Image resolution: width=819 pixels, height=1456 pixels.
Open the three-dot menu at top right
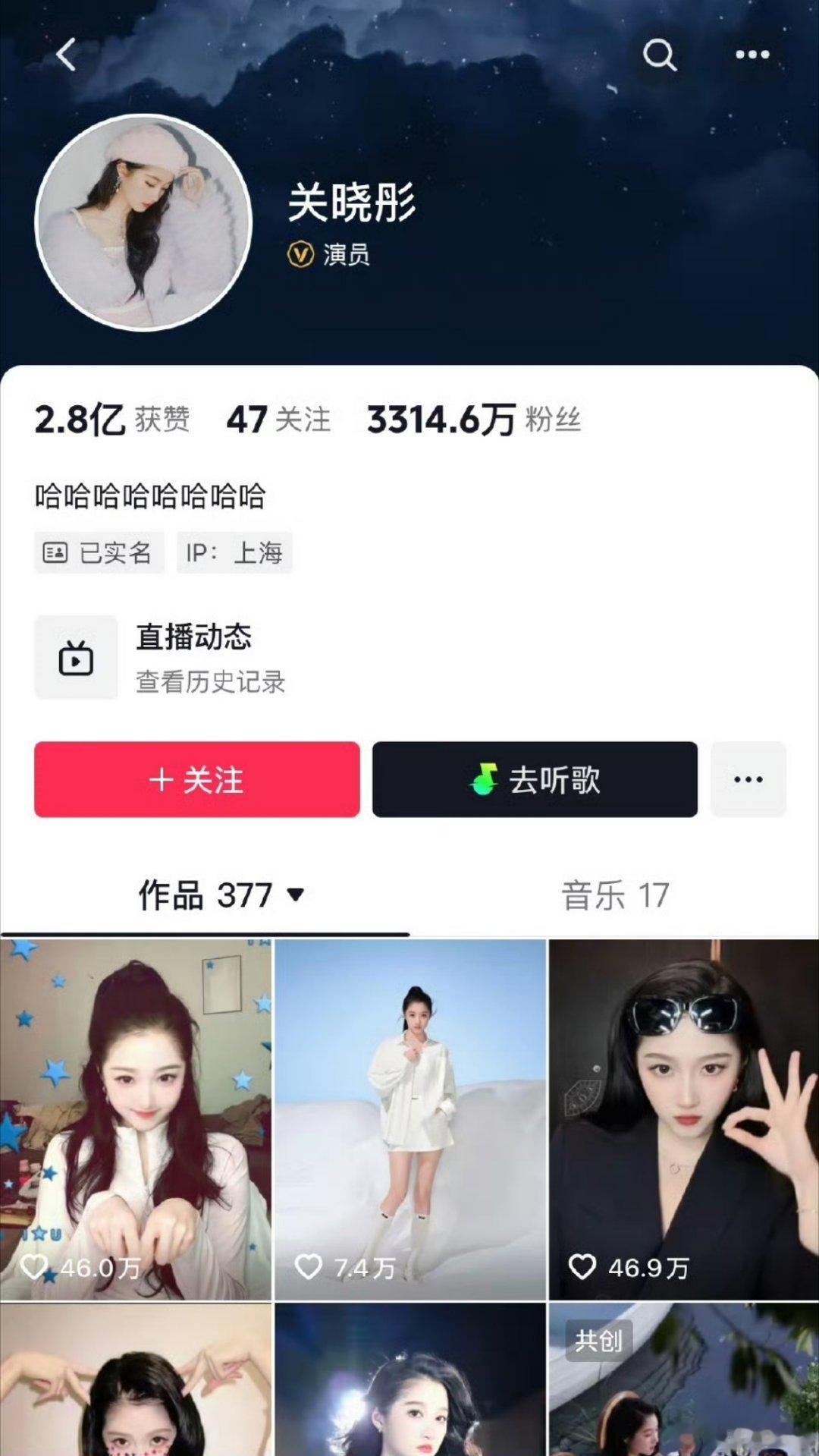tap(753, 55)
